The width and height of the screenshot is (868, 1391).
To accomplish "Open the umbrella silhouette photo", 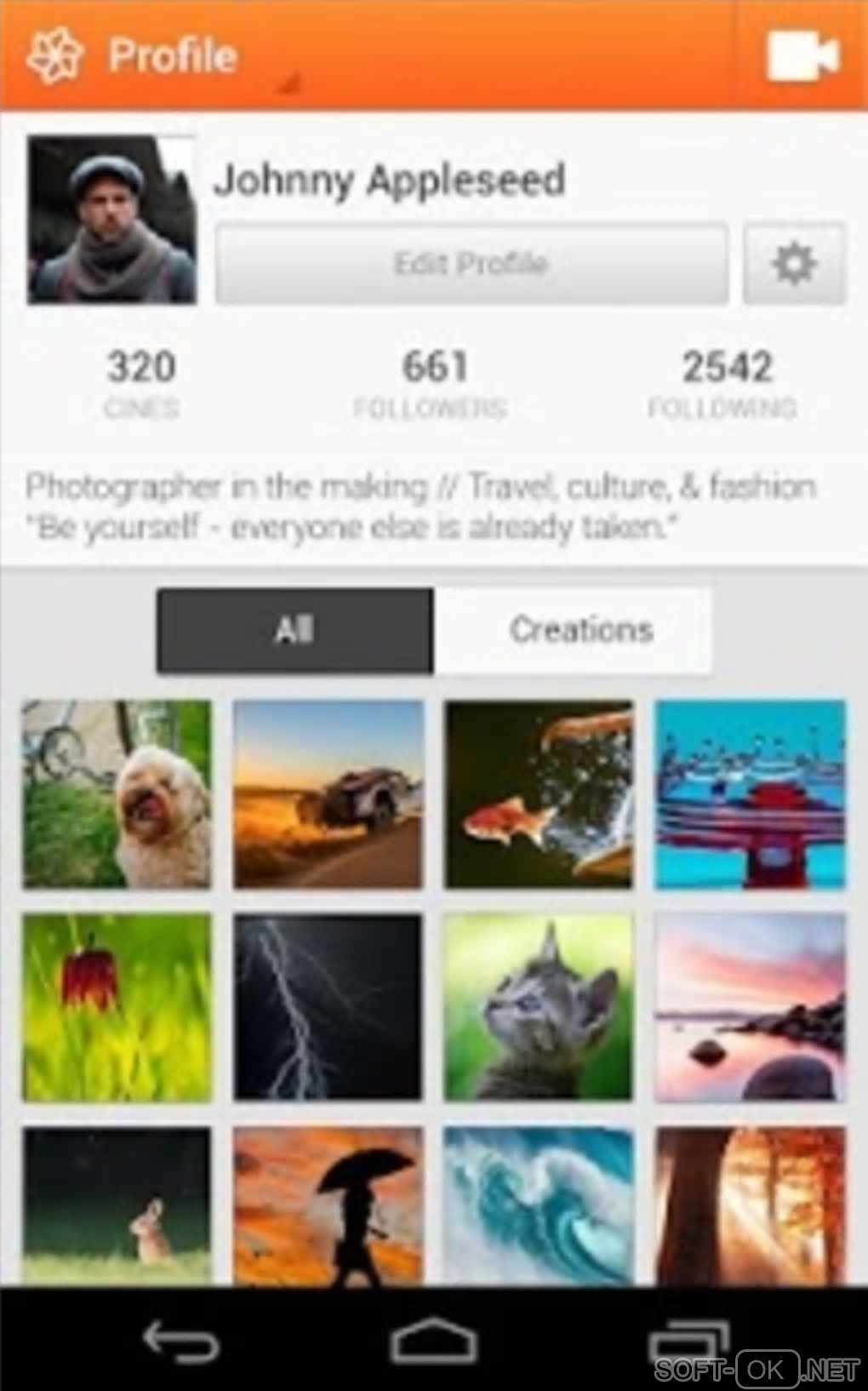I will 328,1205.
